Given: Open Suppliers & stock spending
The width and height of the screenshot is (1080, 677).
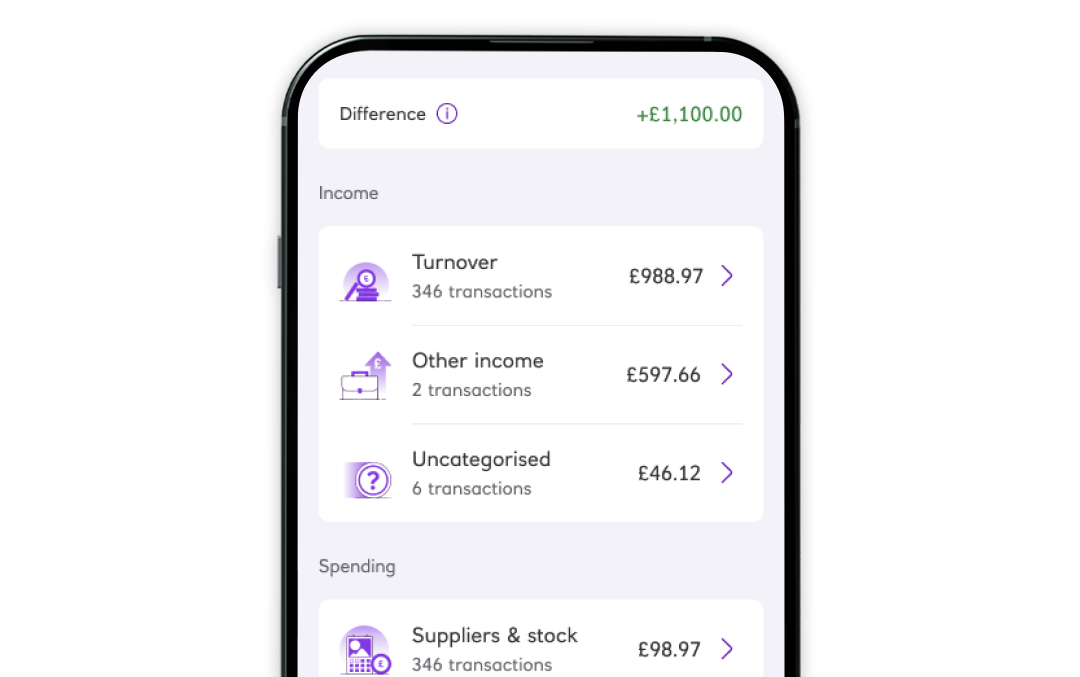Looking at the screenshot, I should tap(540, 648).
